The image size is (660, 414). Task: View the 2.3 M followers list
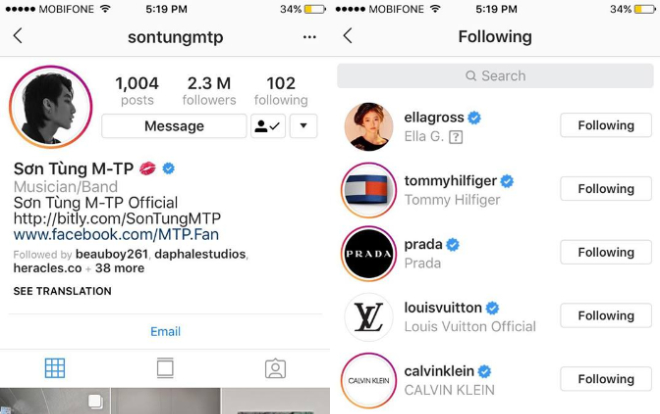[x=207, y=91]
